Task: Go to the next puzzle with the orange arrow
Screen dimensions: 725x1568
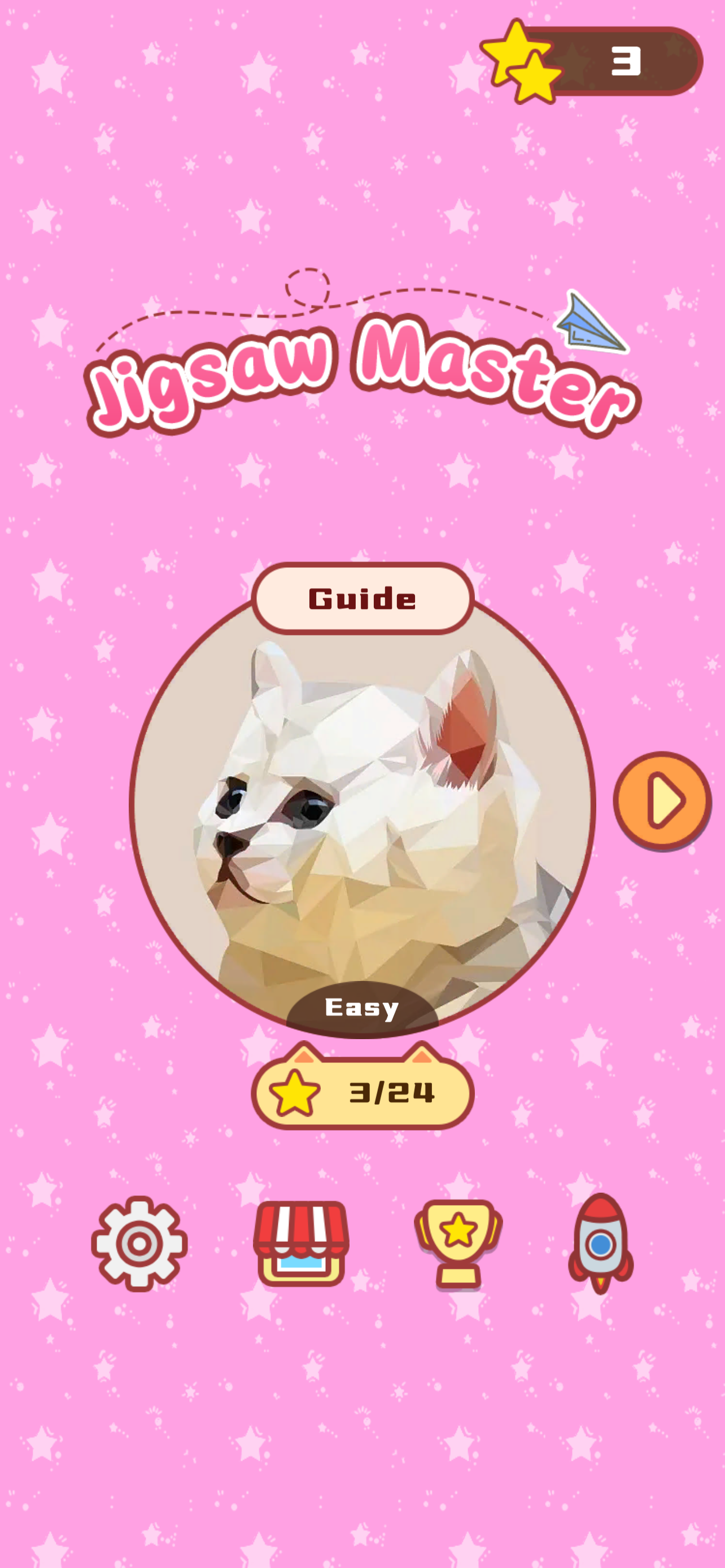Action: coord(662,800)
